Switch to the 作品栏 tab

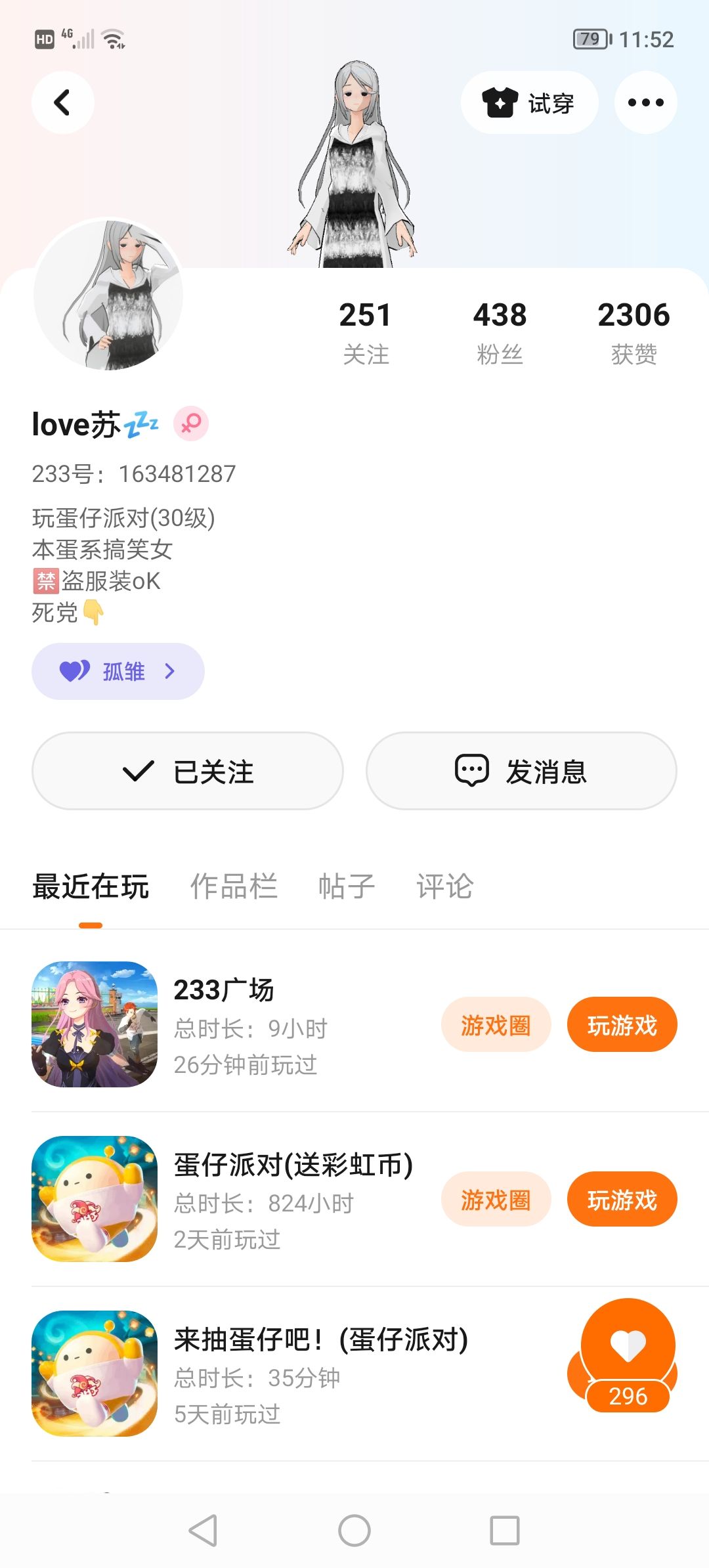tap(234, 886)
